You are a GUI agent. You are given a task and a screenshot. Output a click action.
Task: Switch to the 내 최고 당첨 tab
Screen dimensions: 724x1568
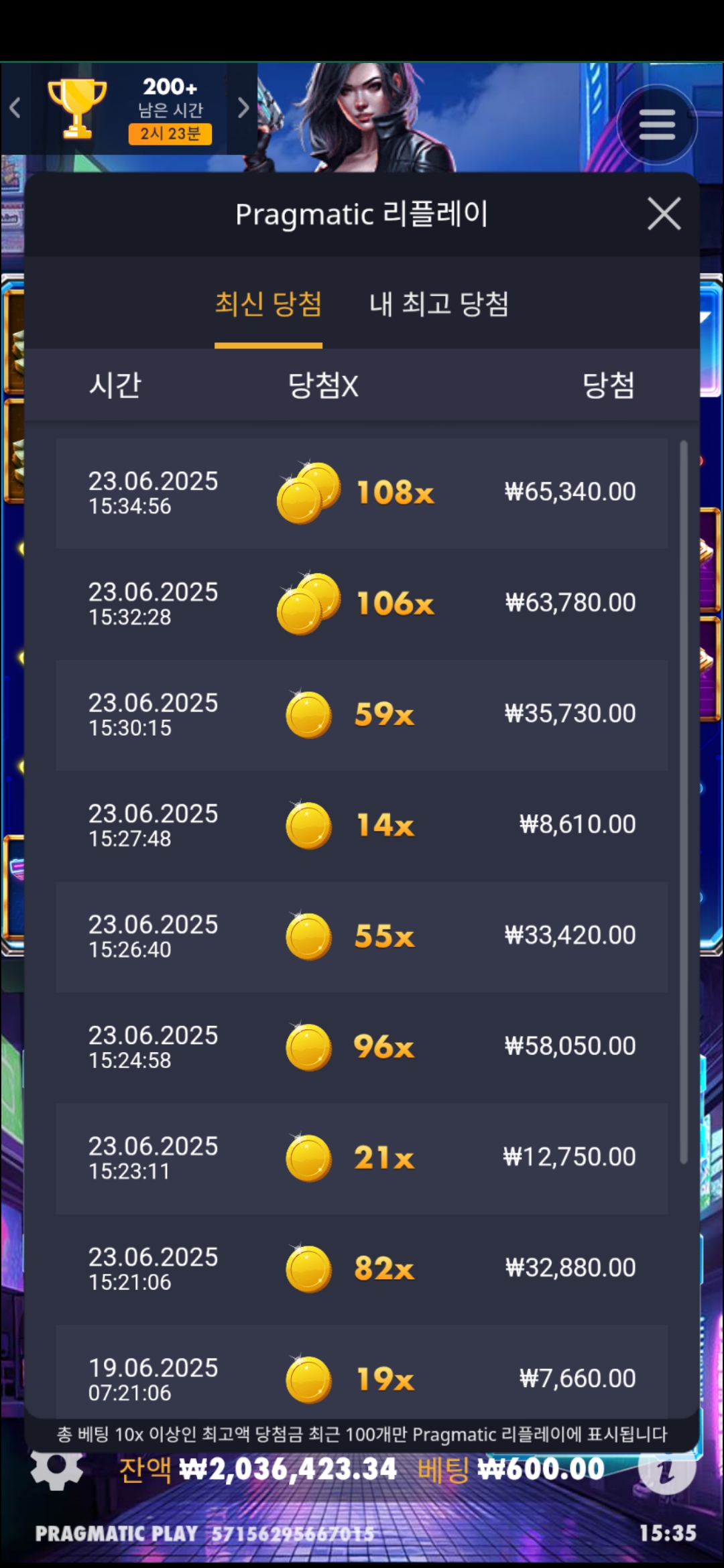pyautogui.click(x=438, y=305)
